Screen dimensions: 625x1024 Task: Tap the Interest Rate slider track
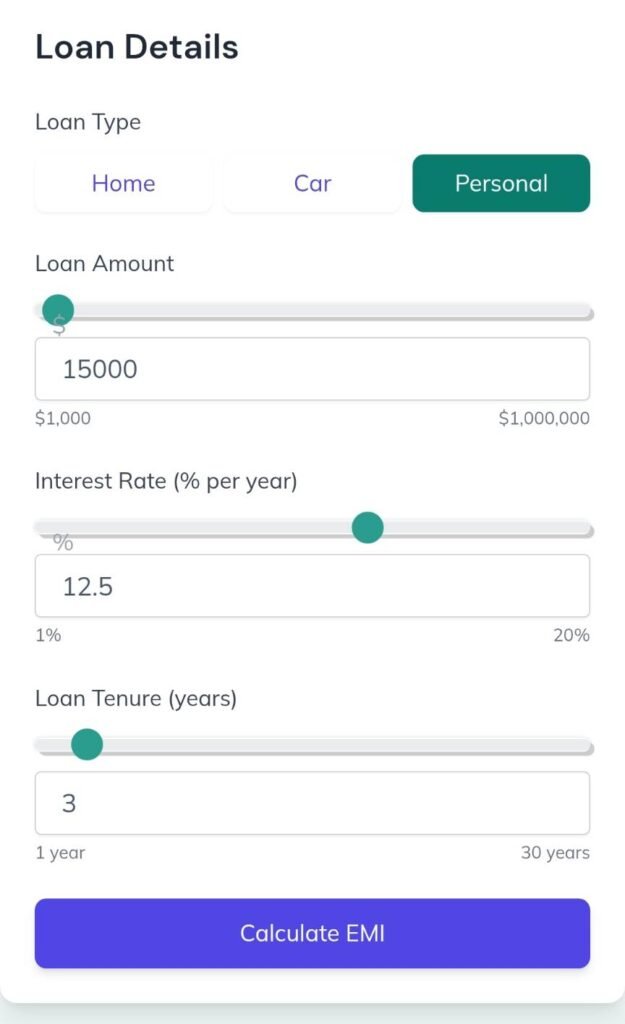click(313, 528)
